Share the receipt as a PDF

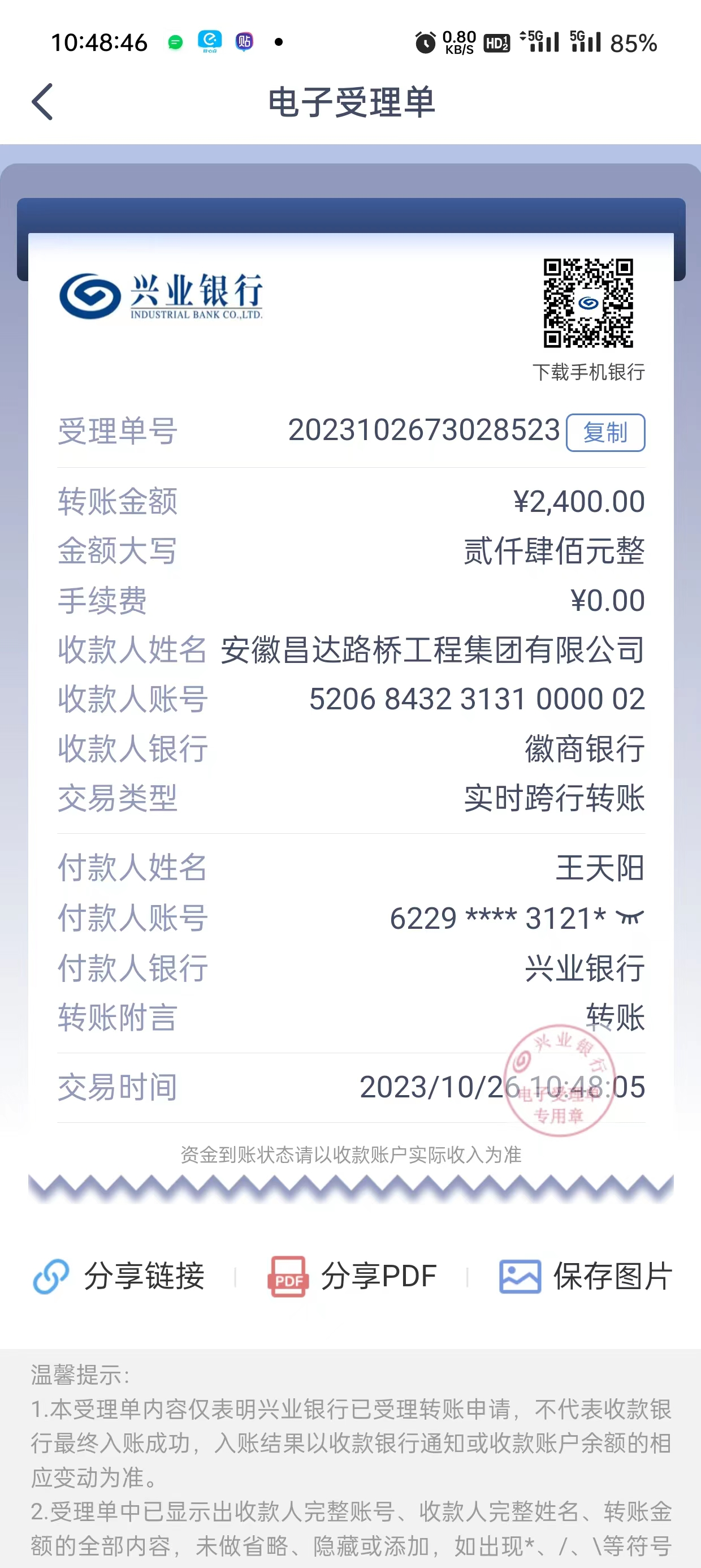click(x=353, y=1276)
